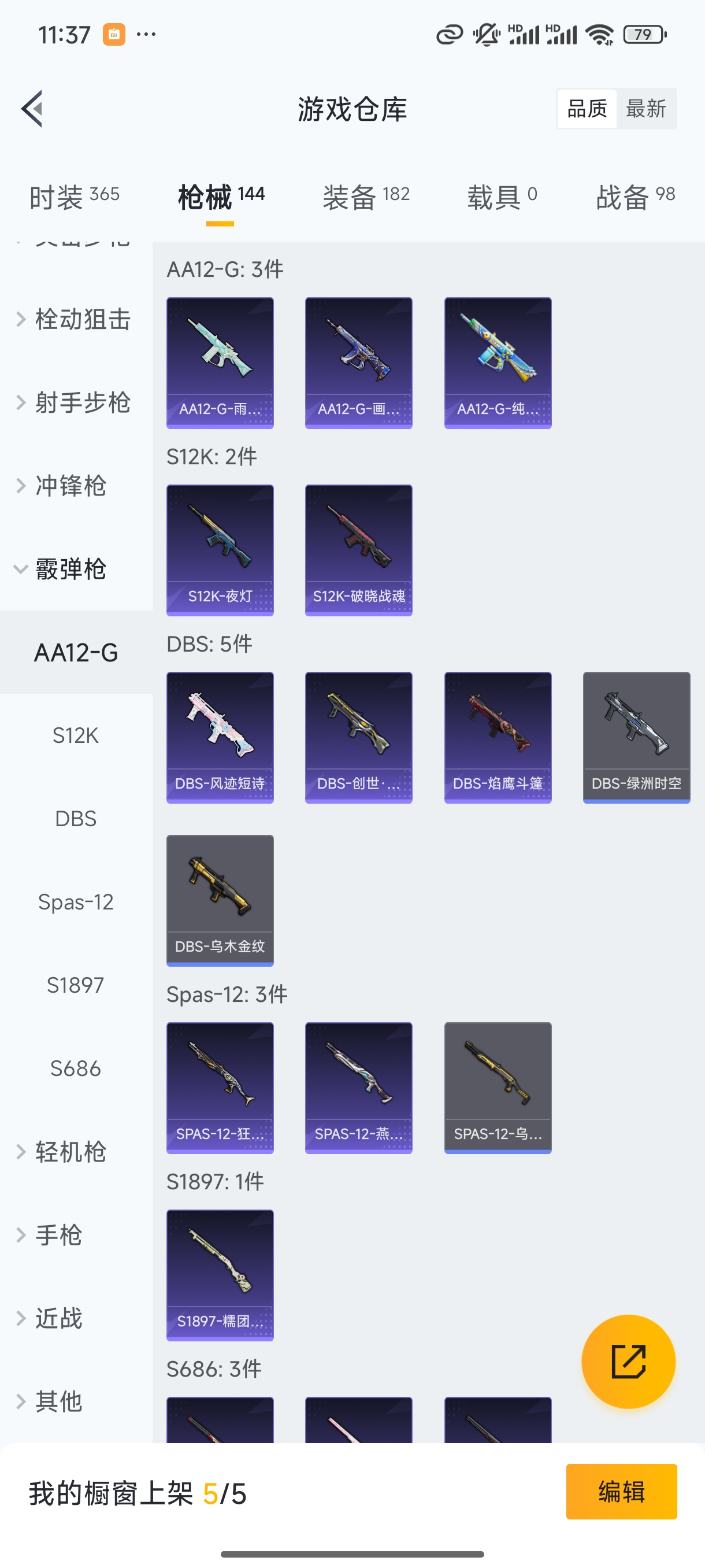This screenshot has height=1568, width=705.
Task: Expand the 手枪 category
Action: (57, 1234)
